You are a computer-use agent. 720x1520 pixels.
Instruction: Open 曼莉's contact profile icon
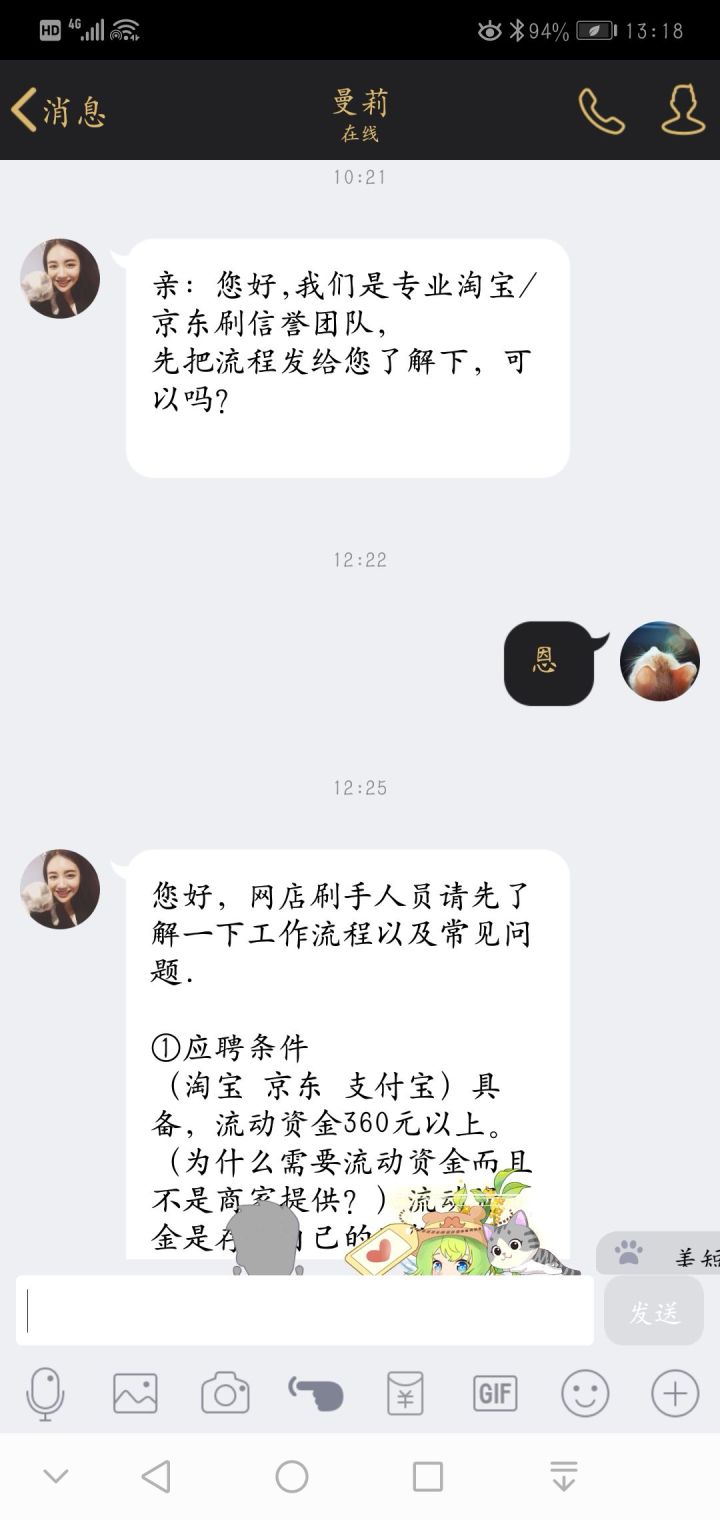[683, 110]
